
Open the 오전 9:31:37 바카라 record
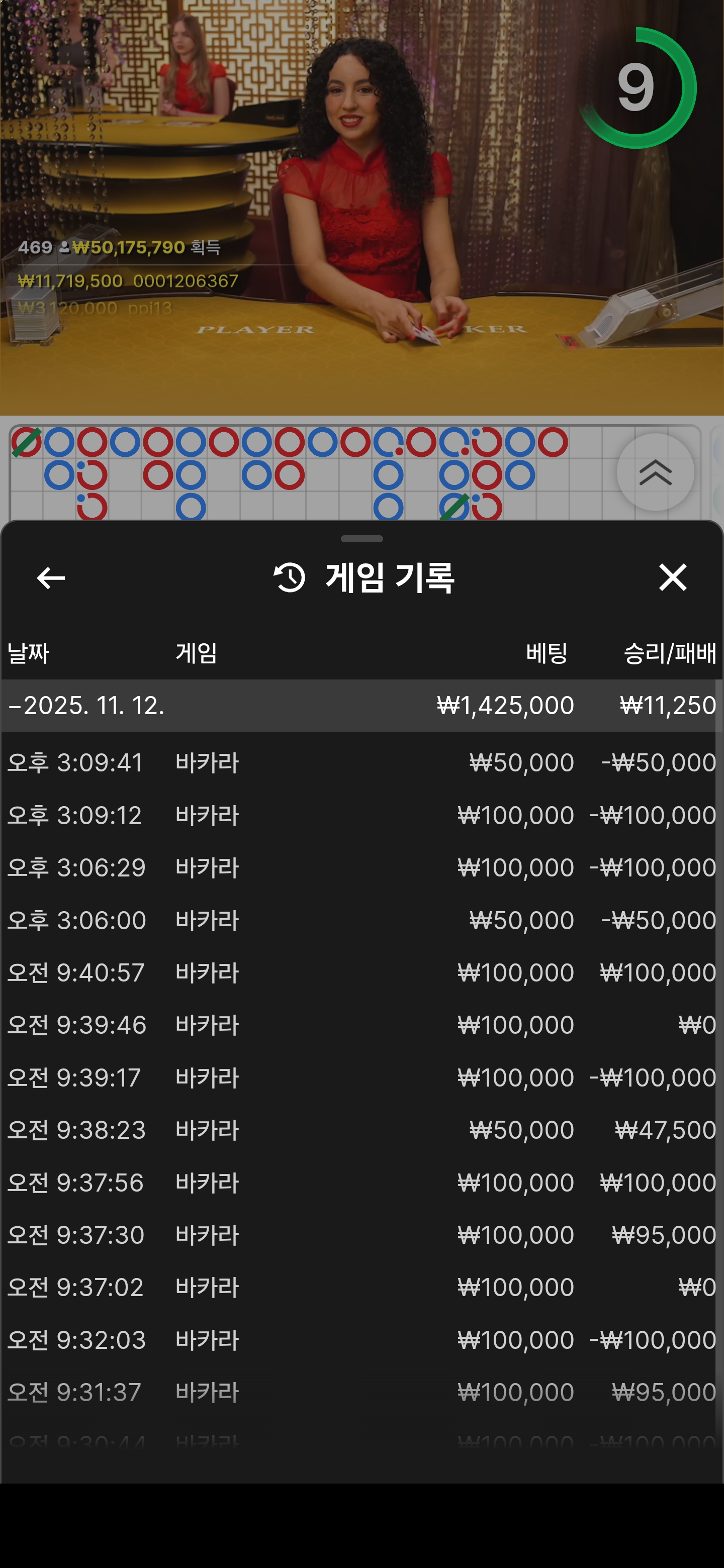pos(361,1392)
